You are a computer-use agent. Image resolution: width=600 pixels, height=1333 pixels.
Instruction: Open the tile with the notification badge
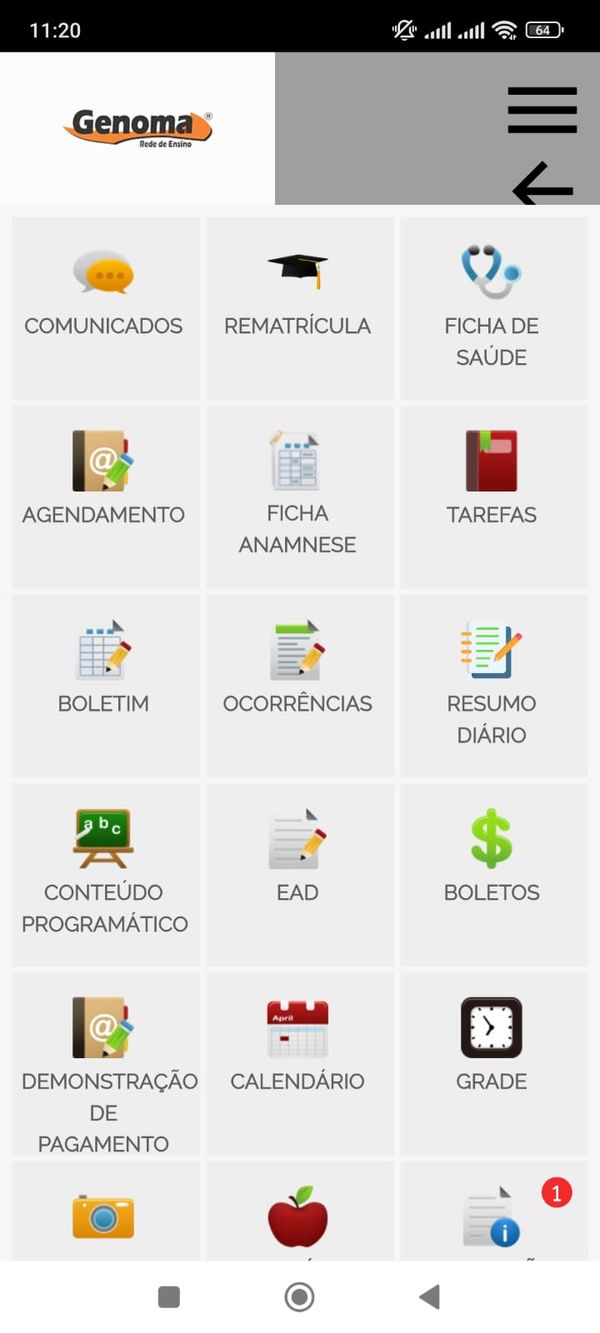tap(494, 1210)
